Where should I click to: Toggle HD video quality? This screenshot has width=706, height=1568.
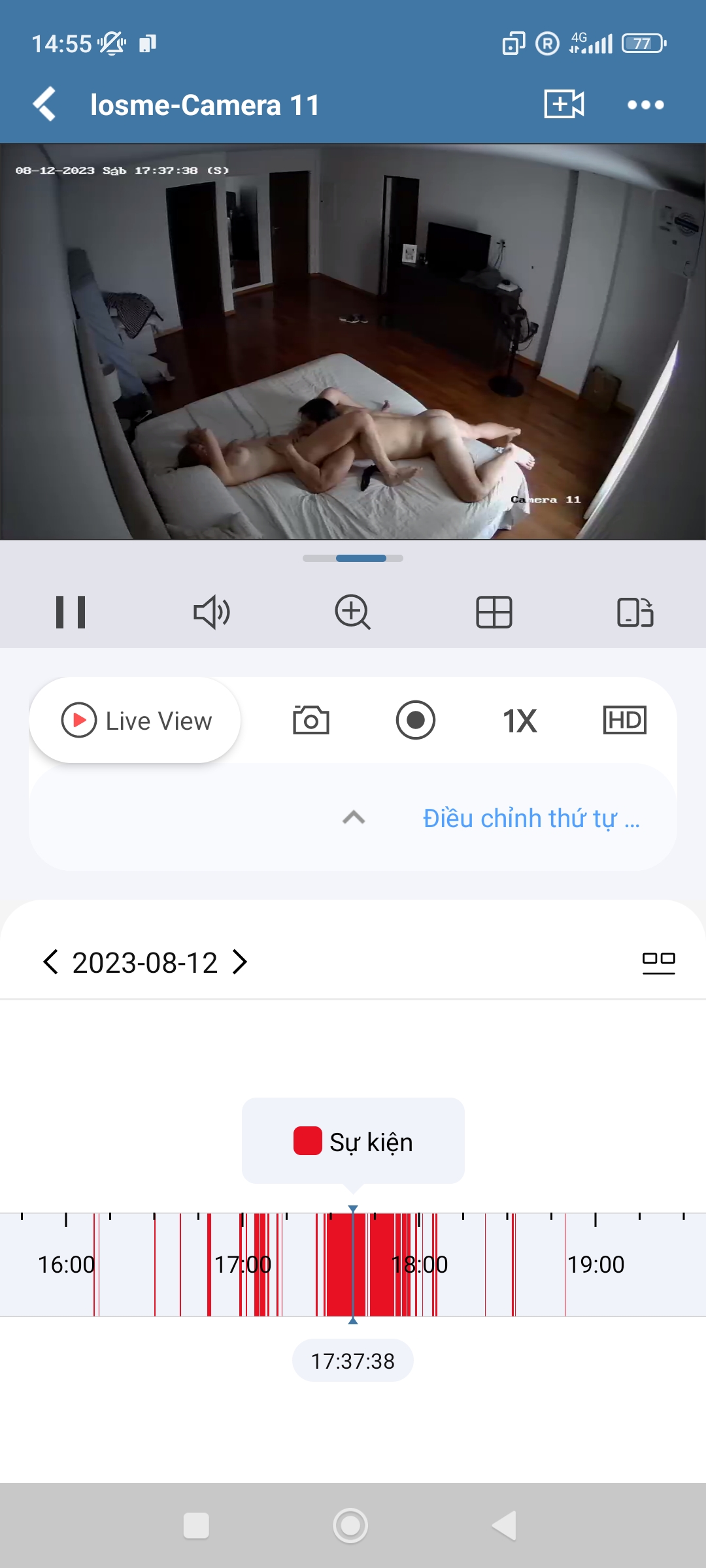pos(624,720)
